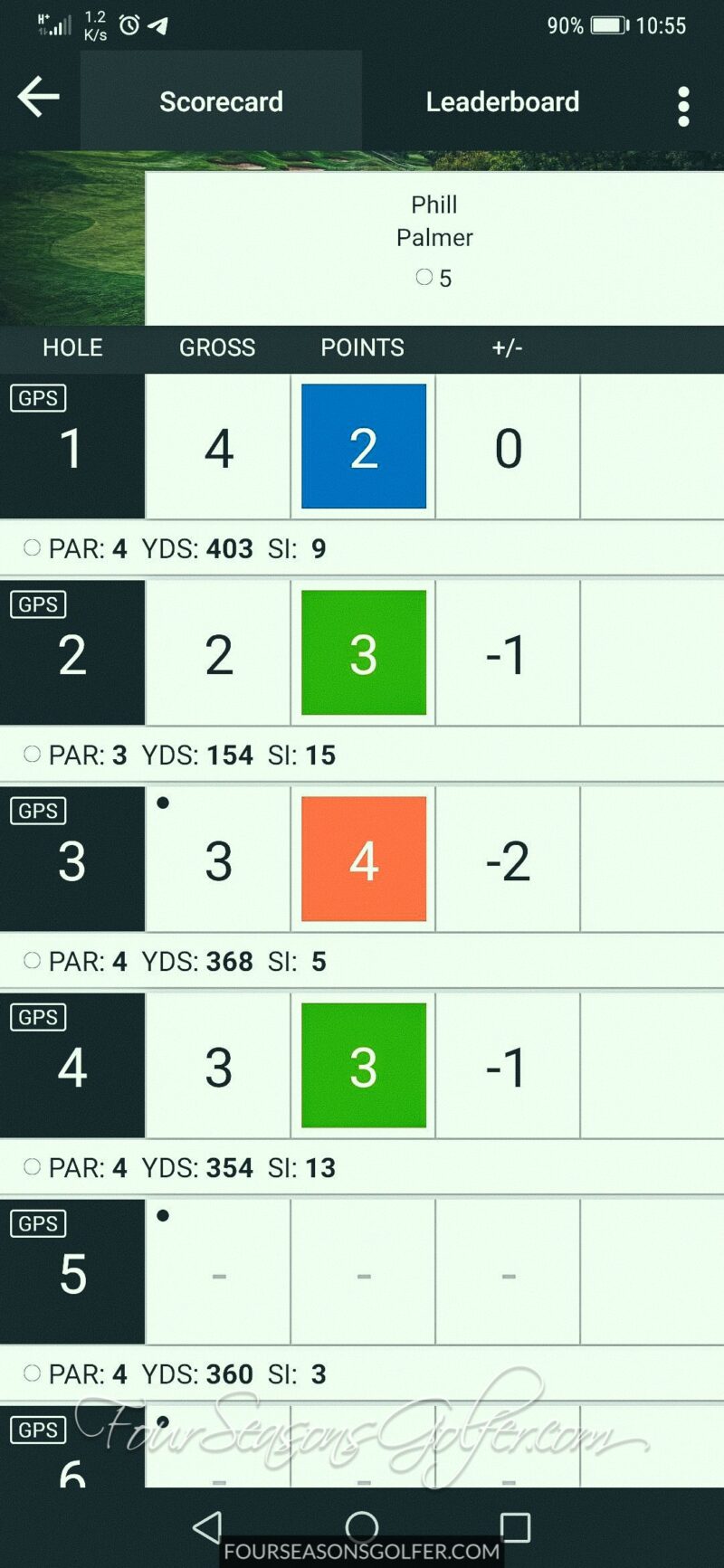Select the Scorecard tab

(x=221, y=101)
